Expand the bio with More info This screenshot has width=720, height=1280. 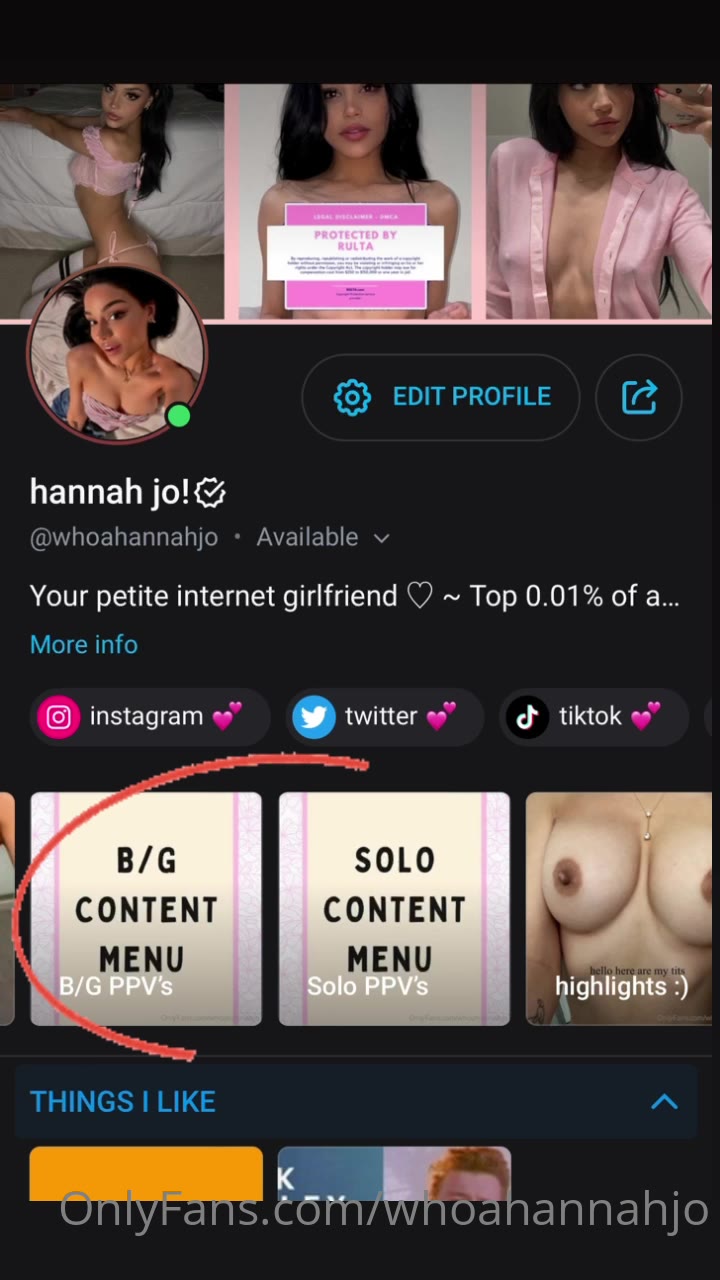tap(83, 644)
